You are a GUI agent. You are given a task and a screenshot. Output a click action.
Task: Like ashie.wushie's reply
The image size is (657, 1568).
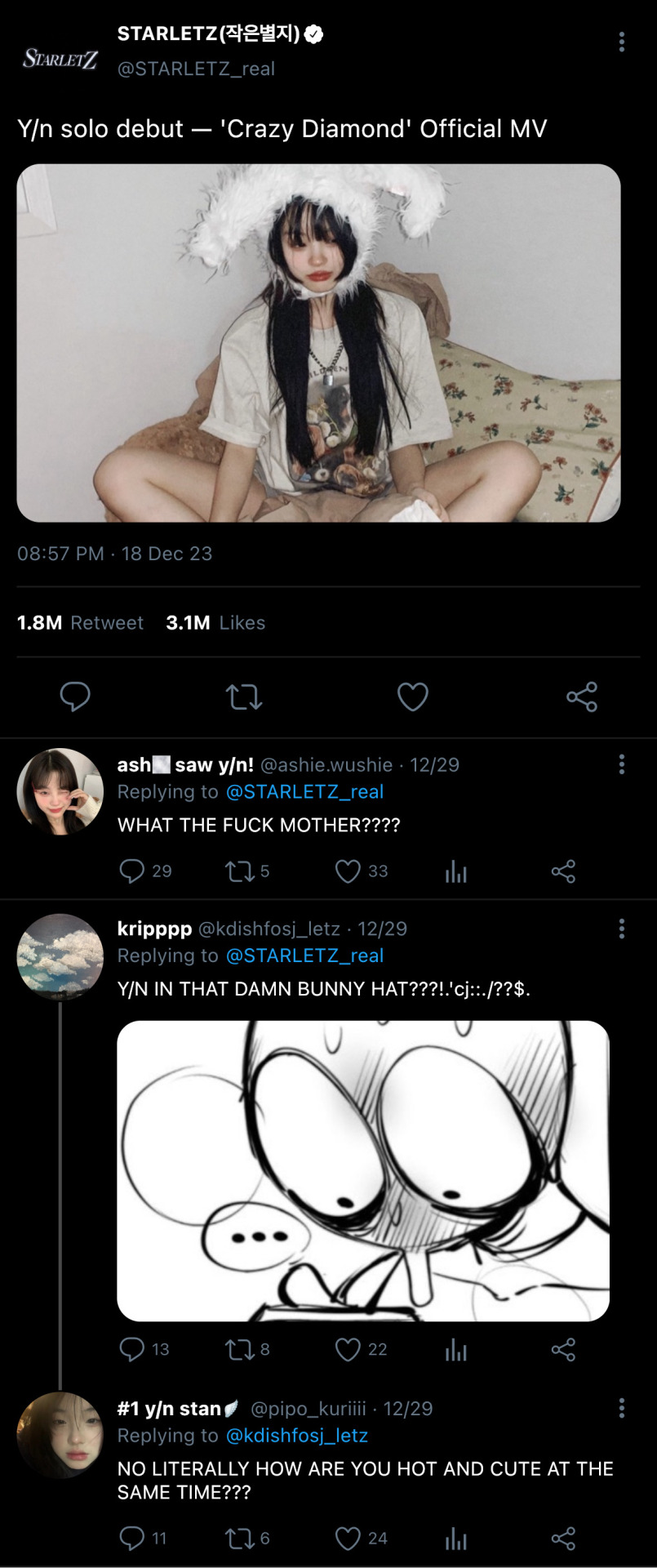coord(348,871)
